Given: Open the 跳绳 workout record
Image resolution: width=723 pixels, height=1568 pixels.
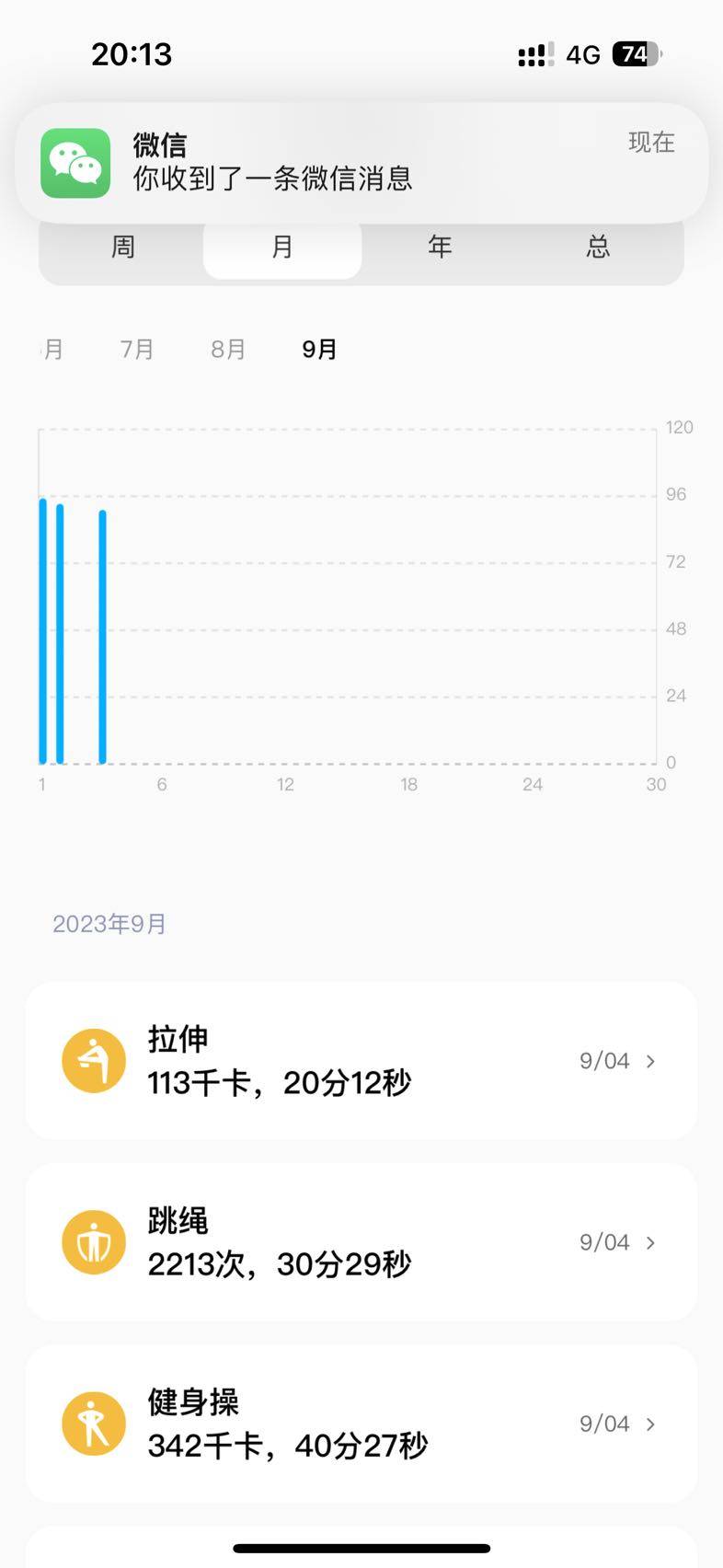Looking at the screenshot, I should (x=361, y=1242).
